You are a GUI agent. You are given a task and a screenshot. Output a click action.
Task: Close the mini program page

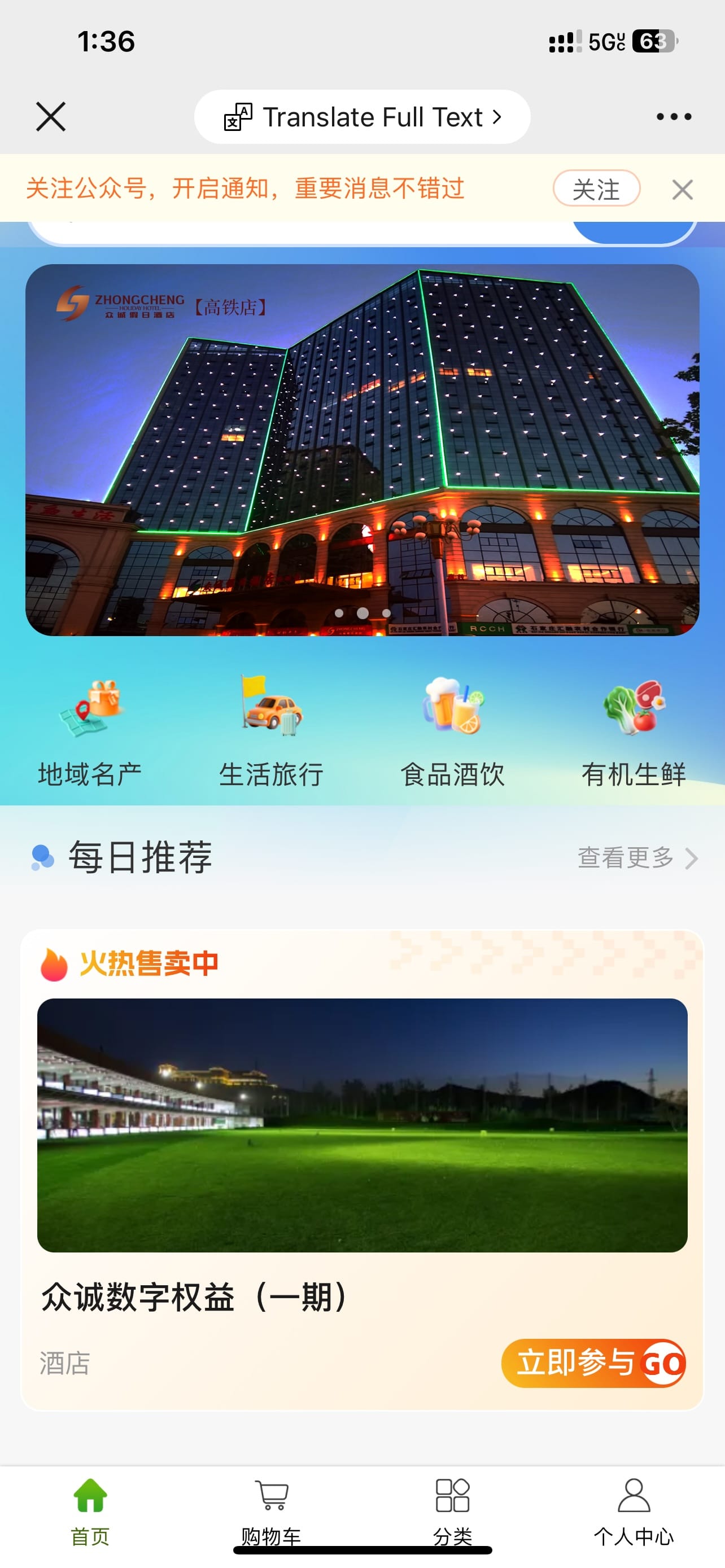(50, 116)
